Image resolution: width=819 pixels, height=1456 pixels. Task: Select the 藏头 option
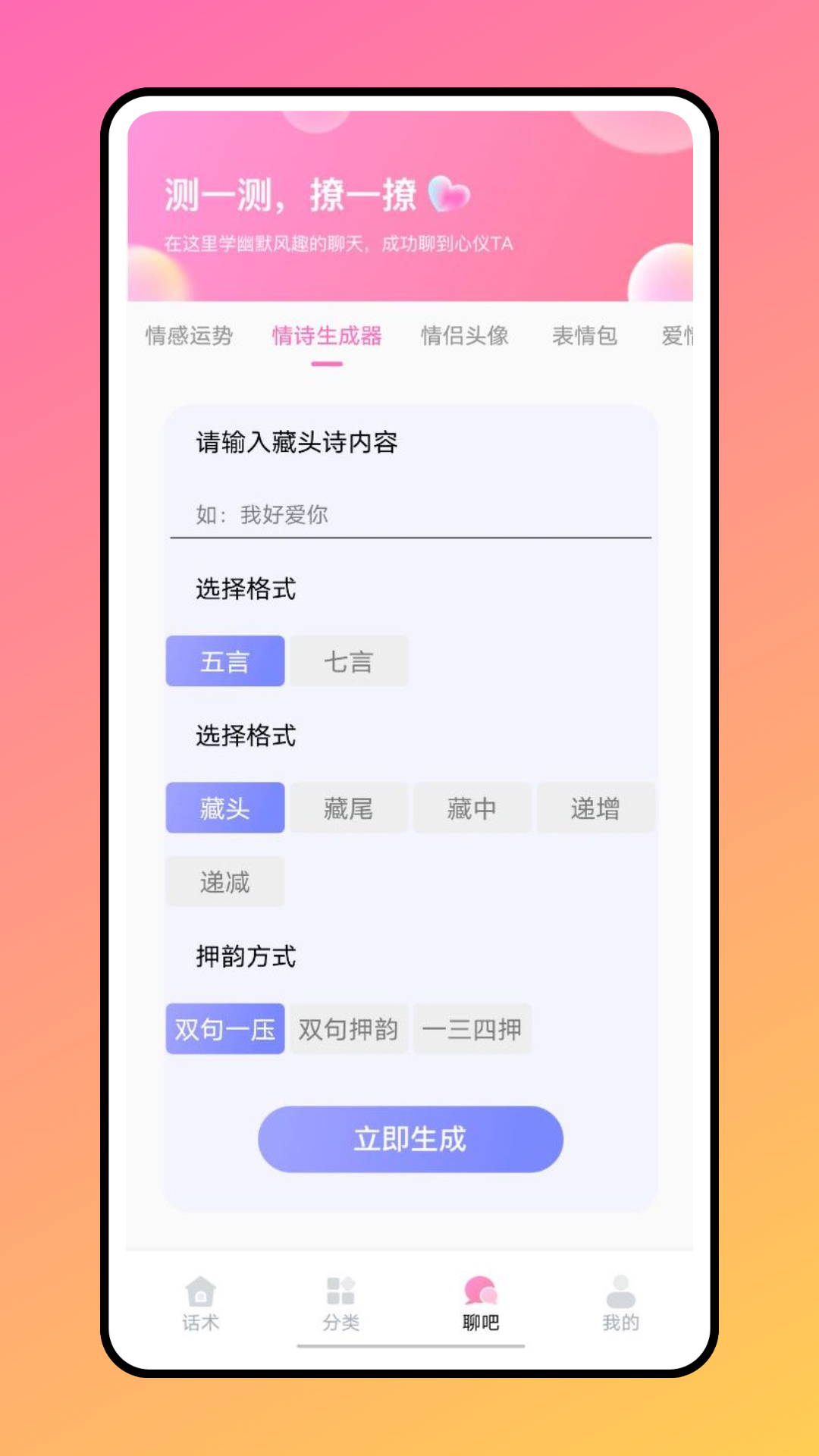[225, 808]
